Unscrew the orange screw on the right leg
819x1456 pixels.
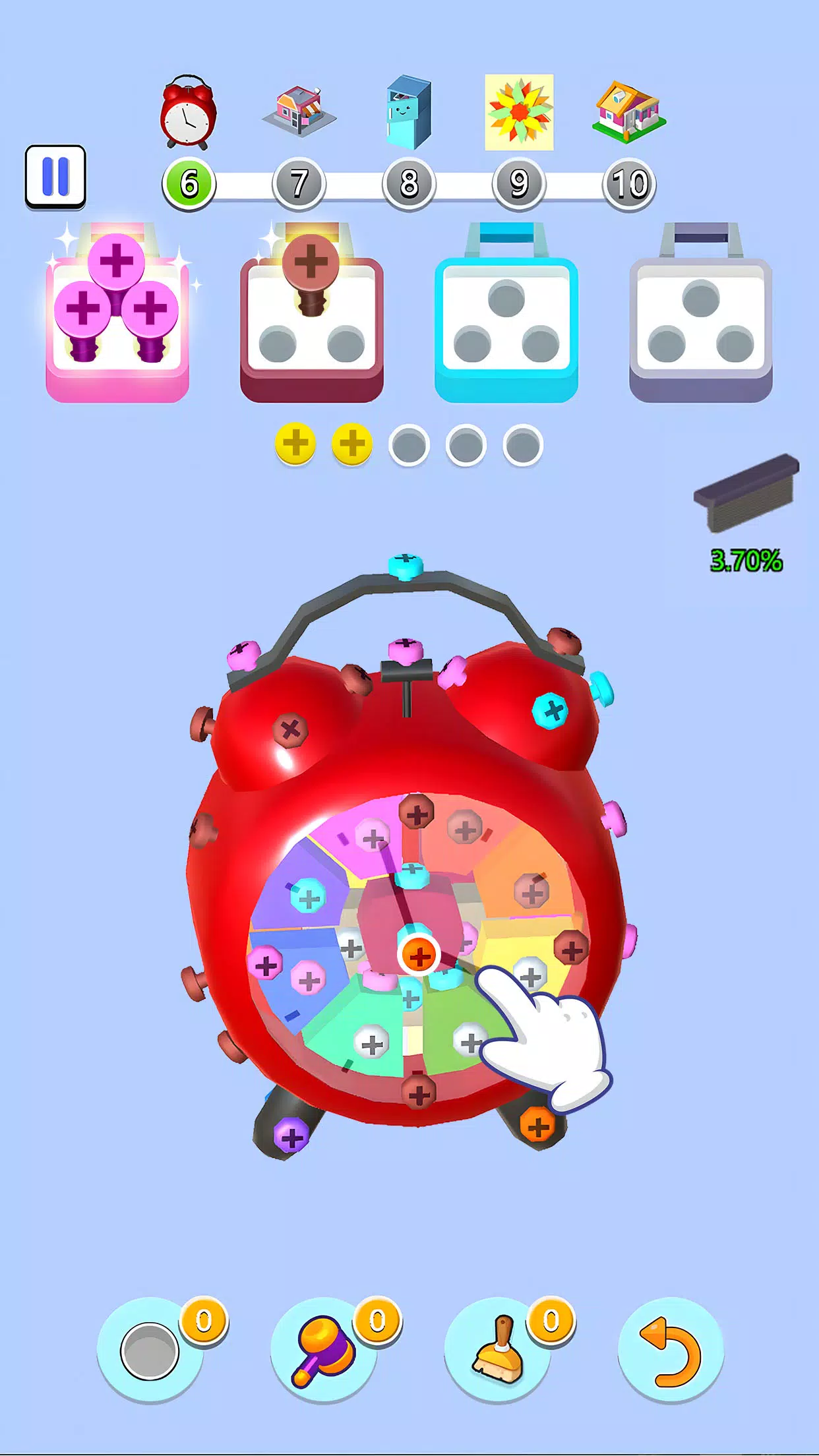[537, 1126]
